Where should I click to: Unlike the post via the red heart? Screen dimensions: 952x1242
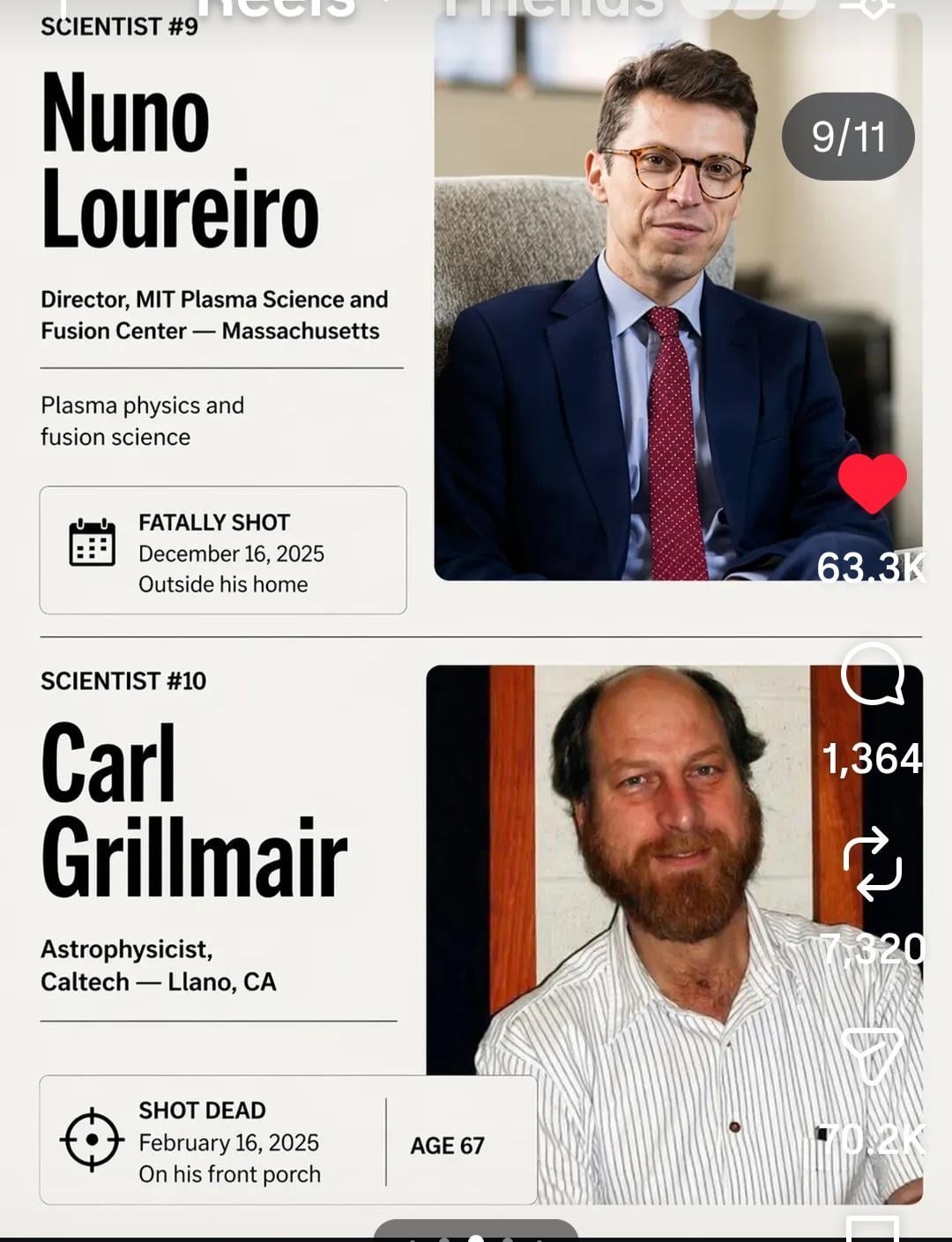coord(872,483)
